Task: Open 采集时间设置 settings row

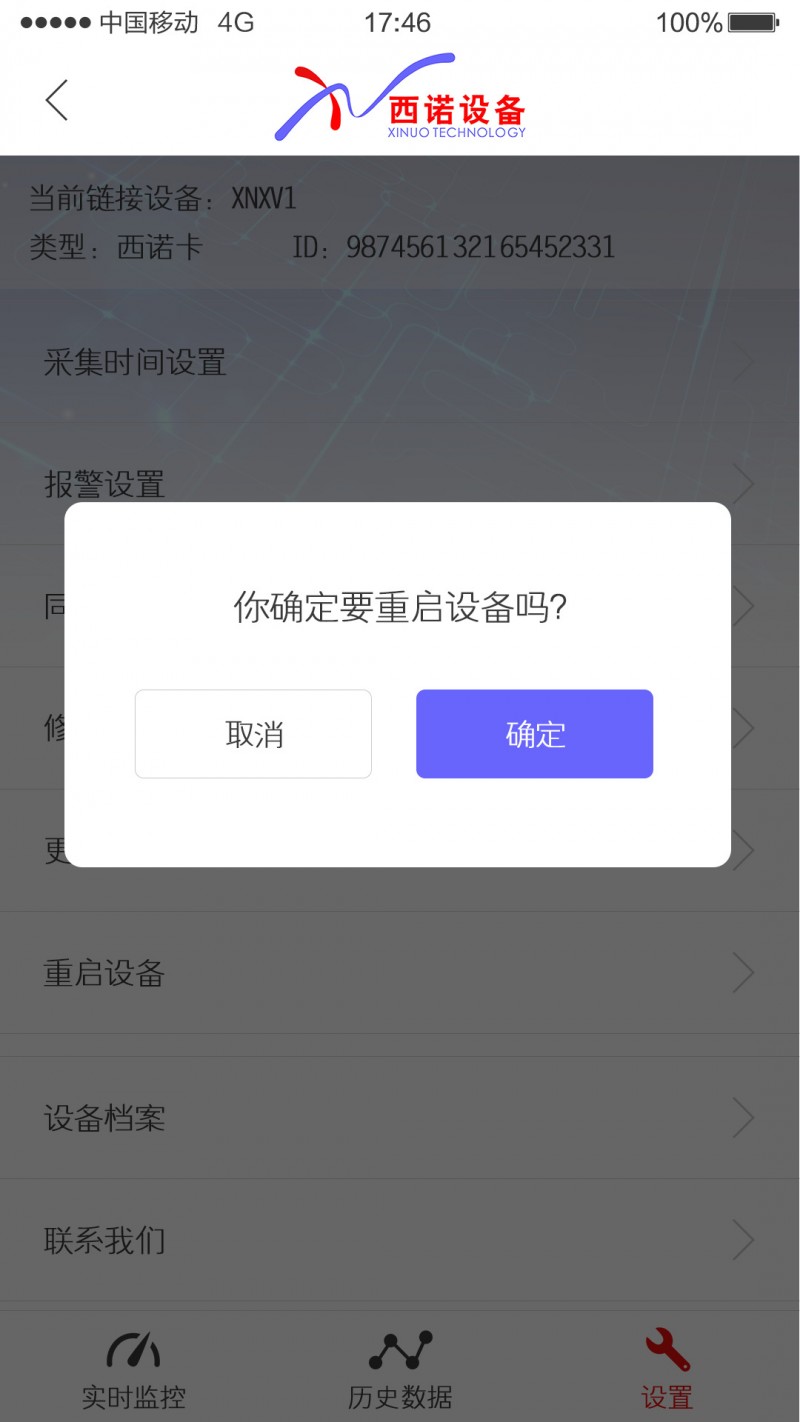Action: pos(400,362)
